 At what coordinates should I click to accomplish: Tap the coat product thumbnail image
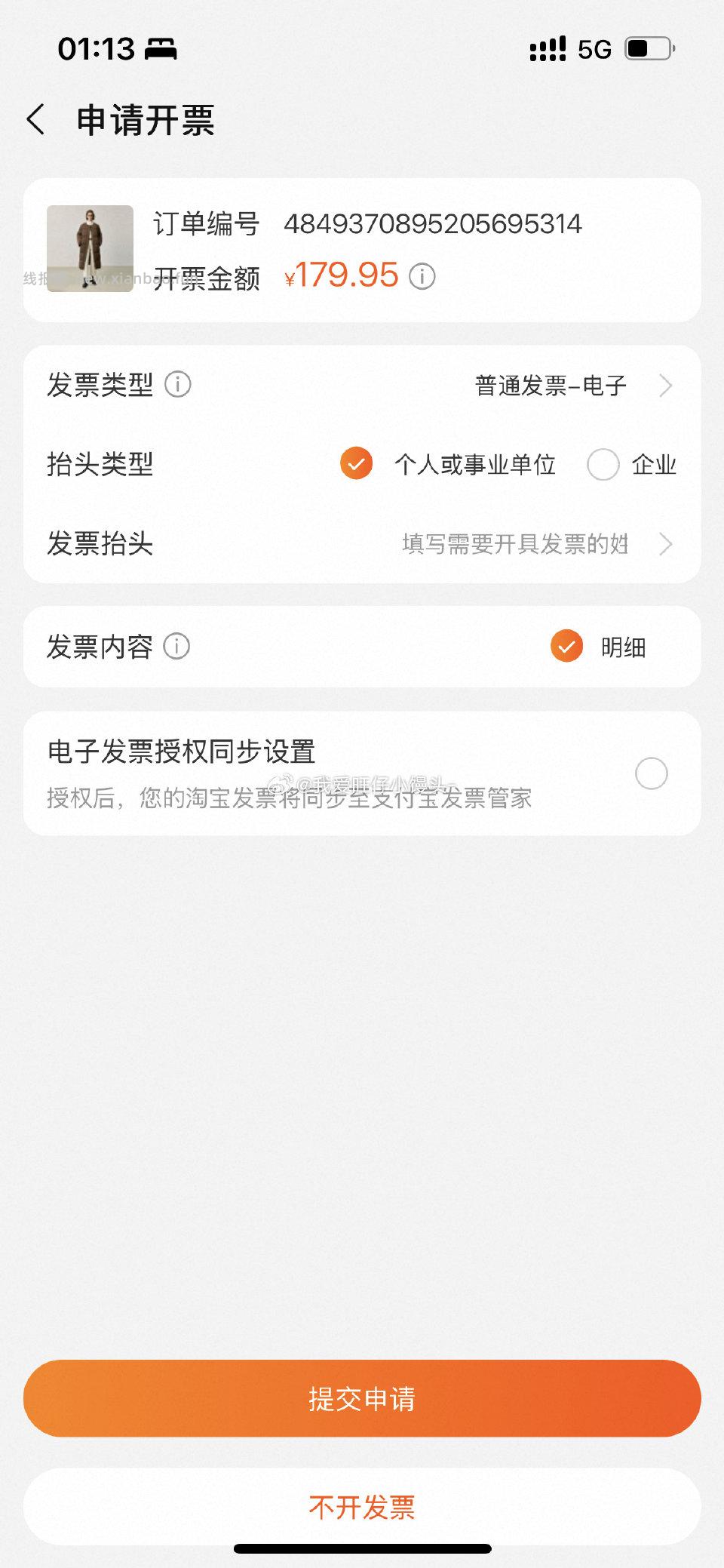(x=90, y=249)
